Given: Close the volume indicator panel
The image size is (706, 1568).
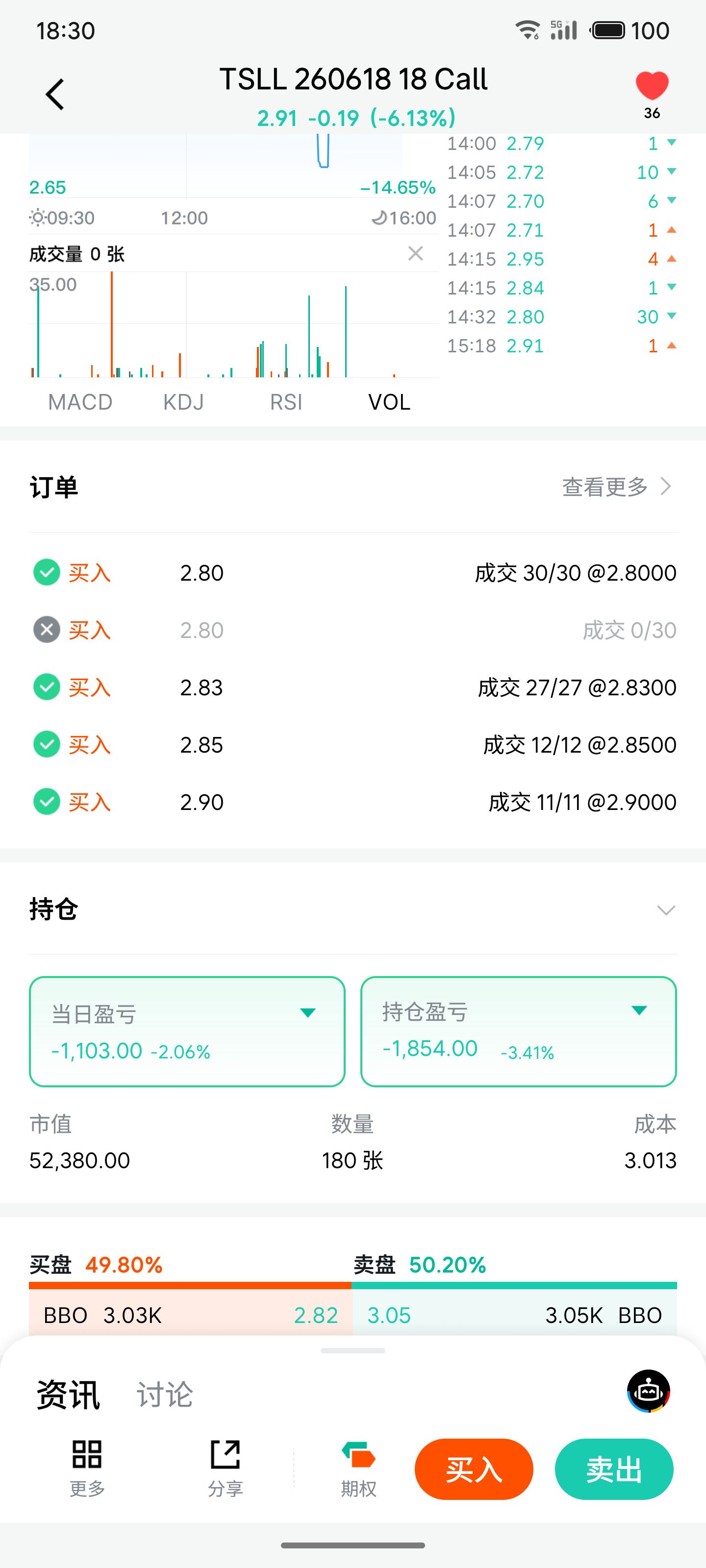Looking at the screenshot, I should point(415,253).
